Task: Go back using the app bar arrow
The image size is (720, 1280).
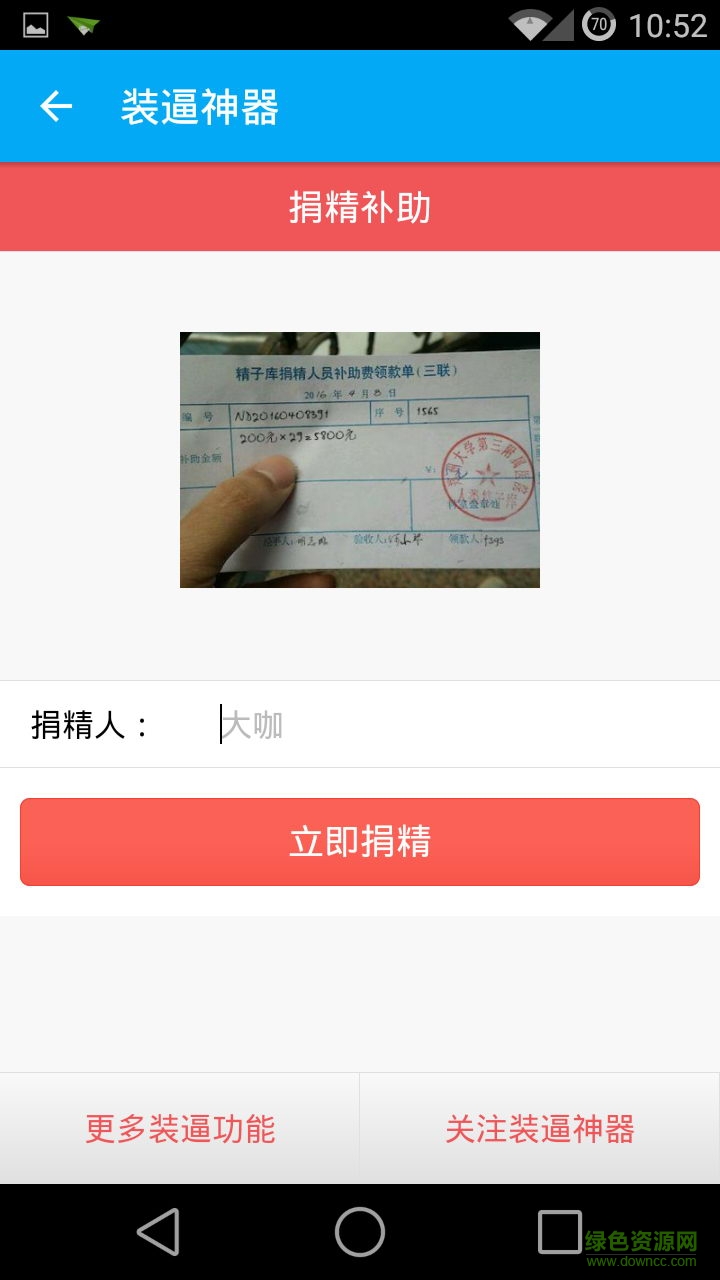Action: pos(56,106)
